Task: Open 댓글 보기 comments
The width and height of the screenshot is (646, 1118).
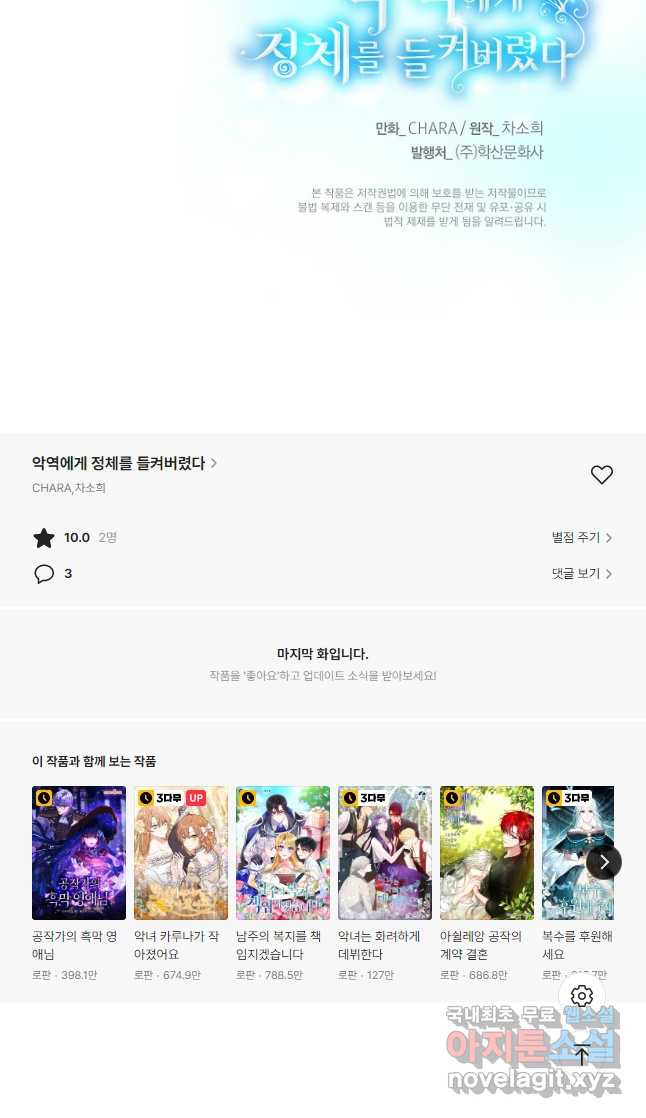Action: (x=581, y=574)
